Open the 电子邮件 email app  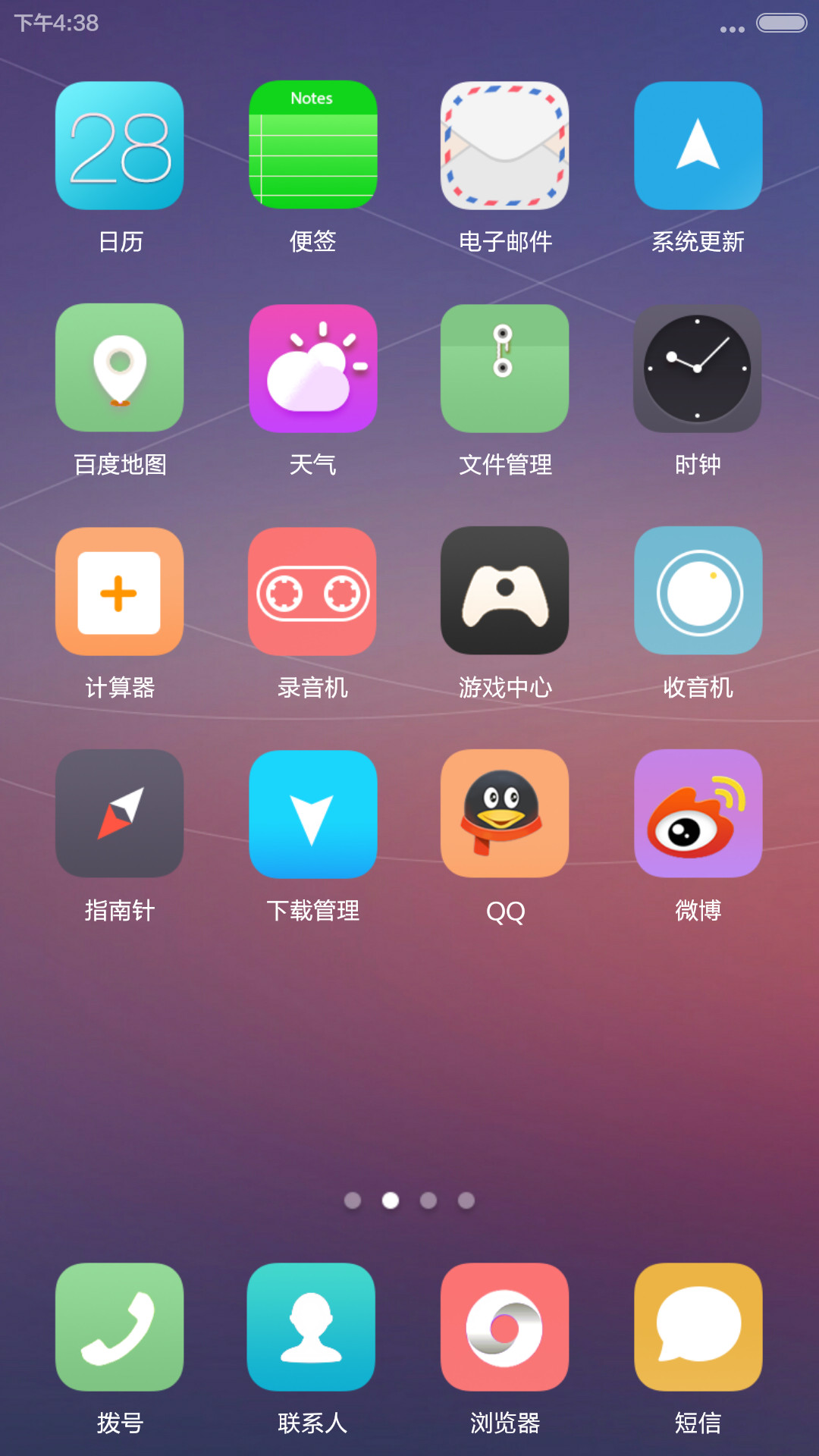pos(505,146)
